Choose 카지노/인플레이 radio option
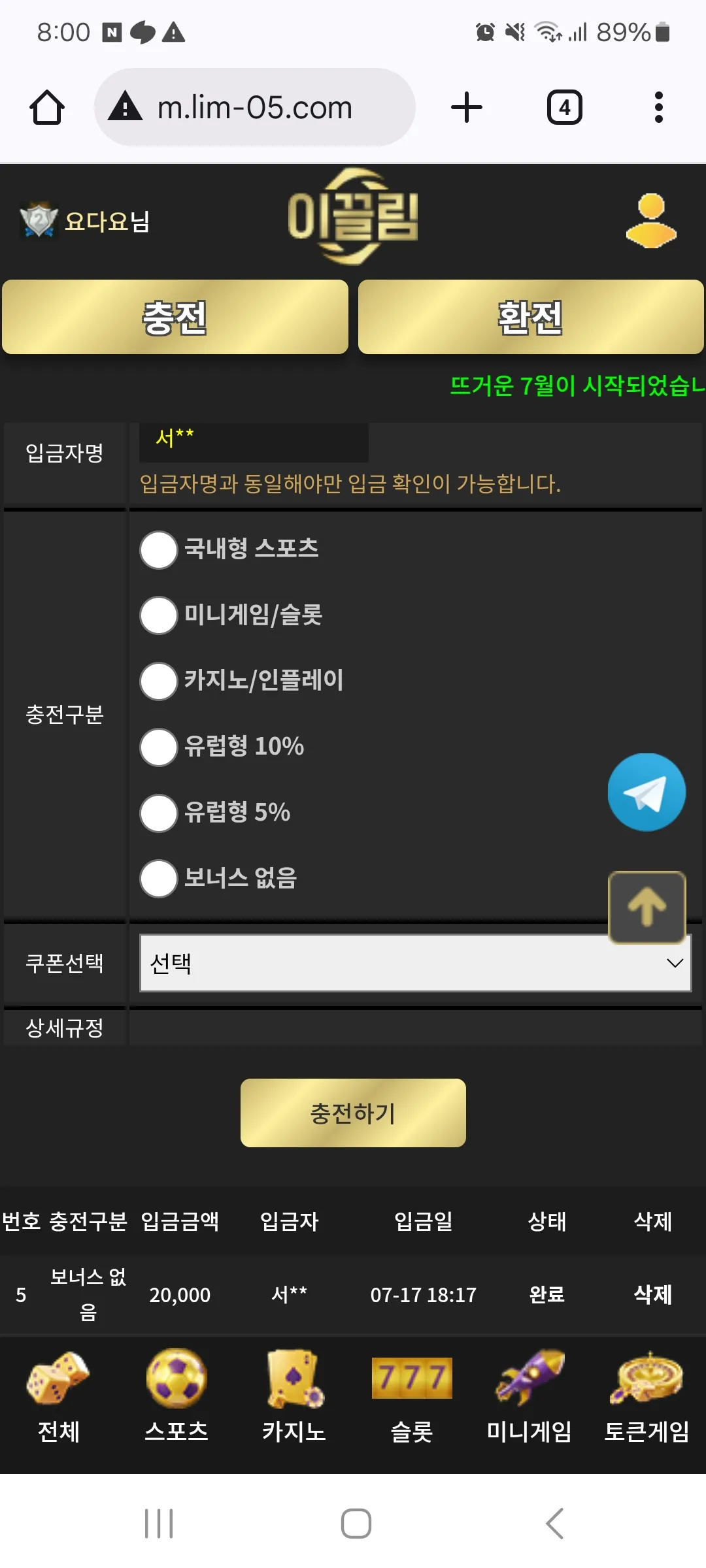The width and height of the screenshot is (706, 1568). point(159,681)
